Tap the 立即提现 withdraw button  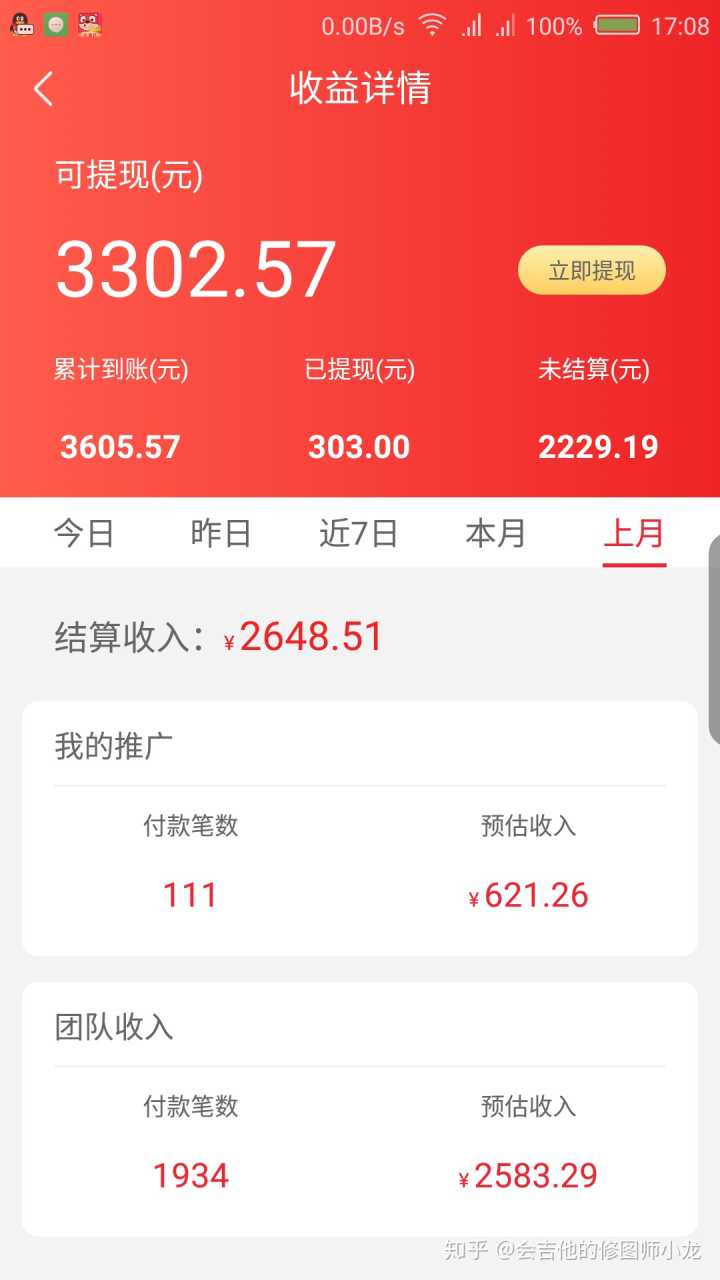(x=591, y=270)
